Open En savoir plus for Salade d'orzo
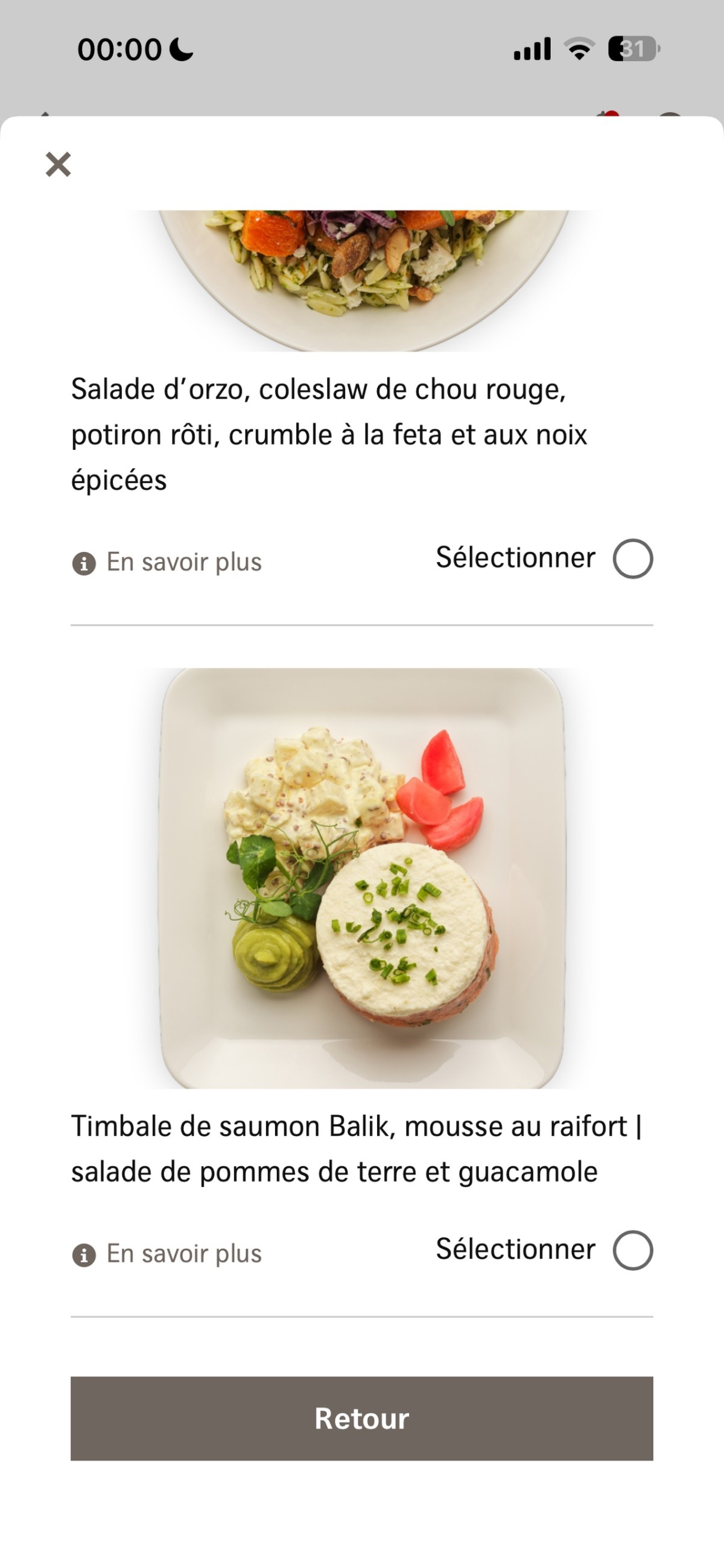 pyautogui.click(x=168, y=563)
